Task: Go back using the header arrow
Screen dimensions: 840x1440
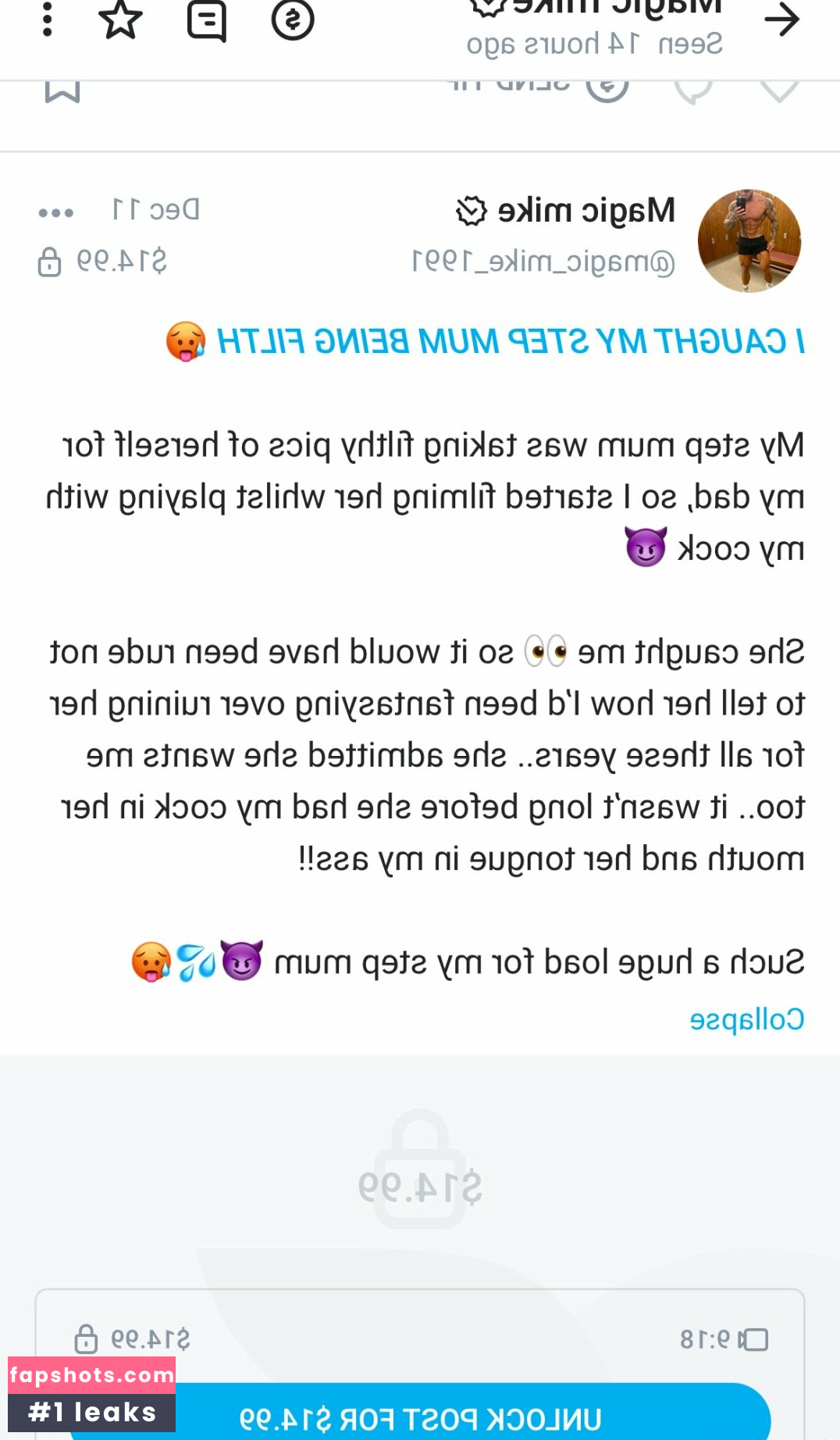Action: click(x=781, y=20)
